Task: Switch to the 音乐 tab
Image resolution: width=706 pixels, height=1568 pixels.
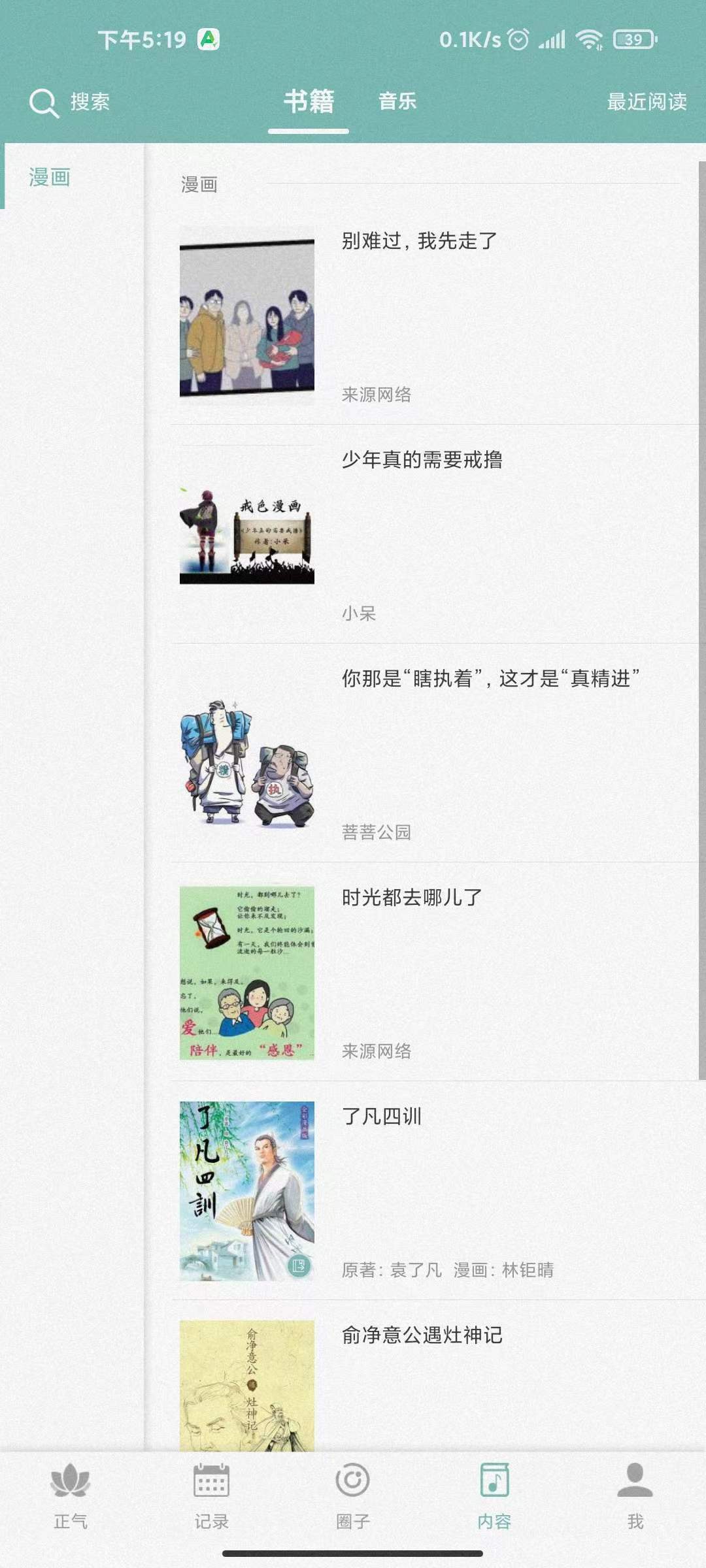Action: 397,101
